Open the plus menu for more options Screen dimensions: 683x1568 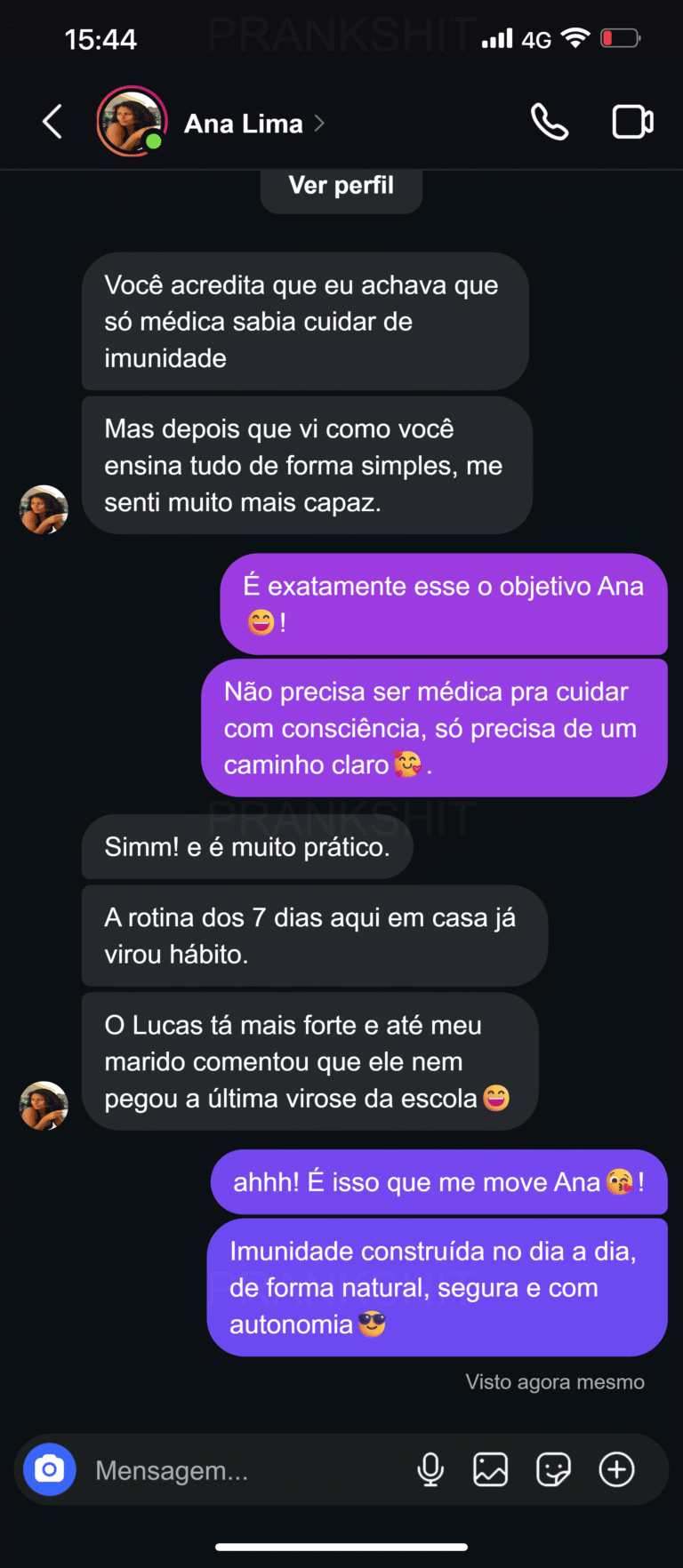616,1469
